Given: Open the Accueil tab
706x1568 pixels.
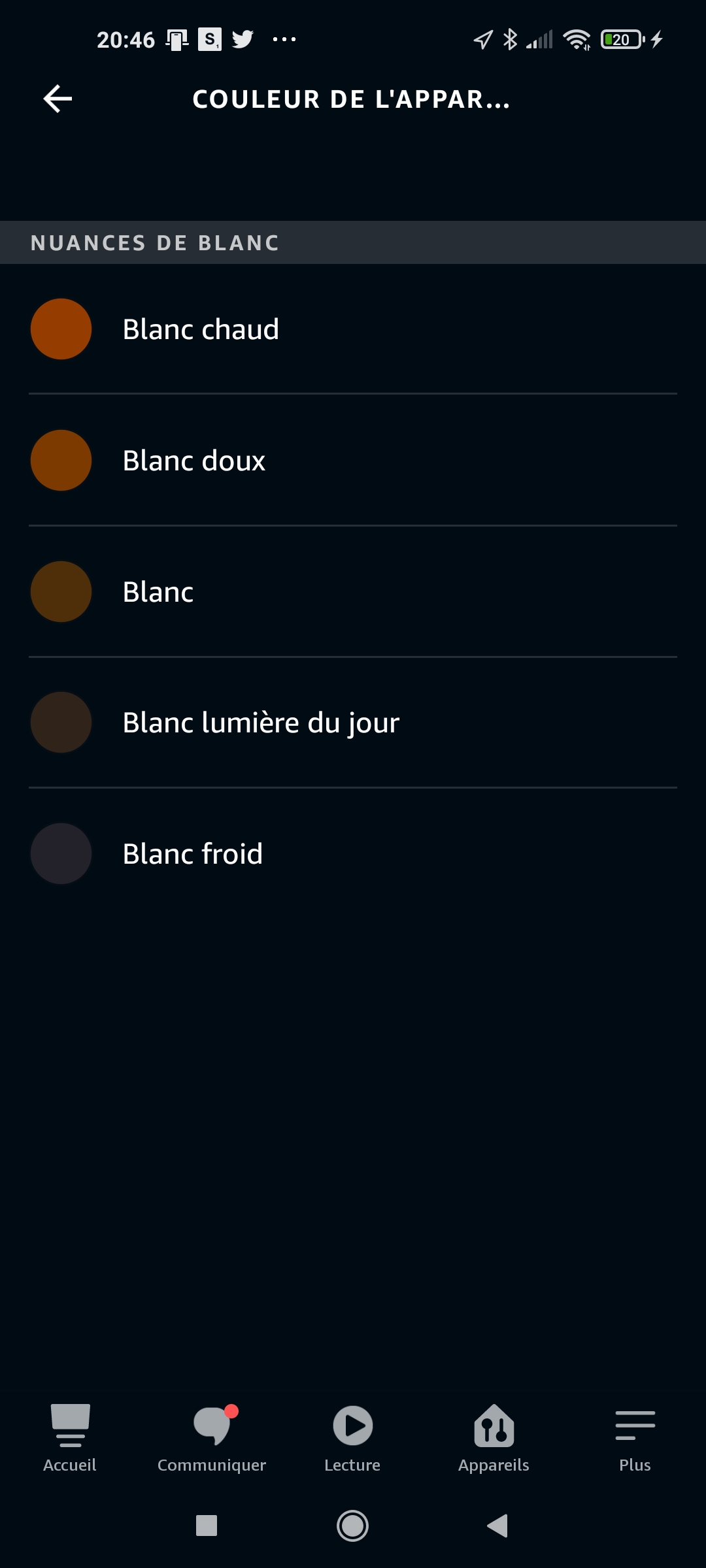Looking at the screenshot, I should (x=70, y=1438).
